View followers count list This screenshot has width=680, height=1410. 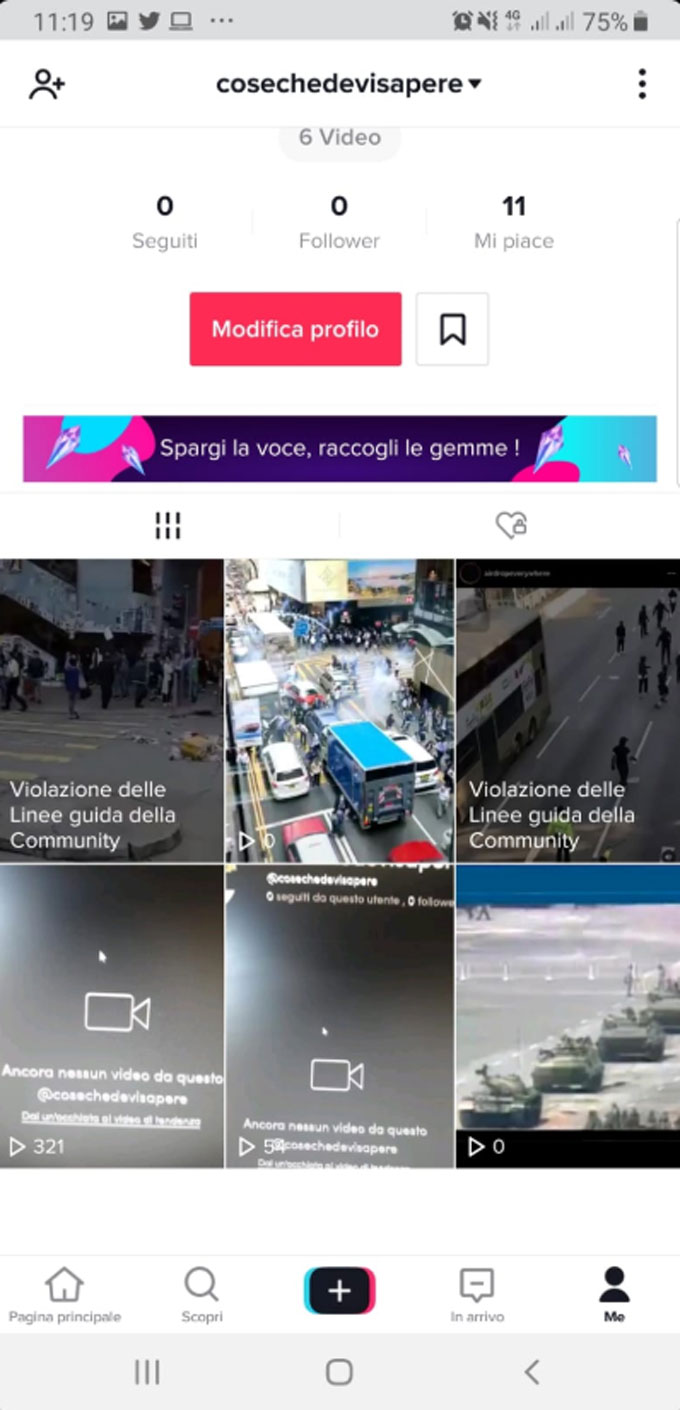click(339, 222)
